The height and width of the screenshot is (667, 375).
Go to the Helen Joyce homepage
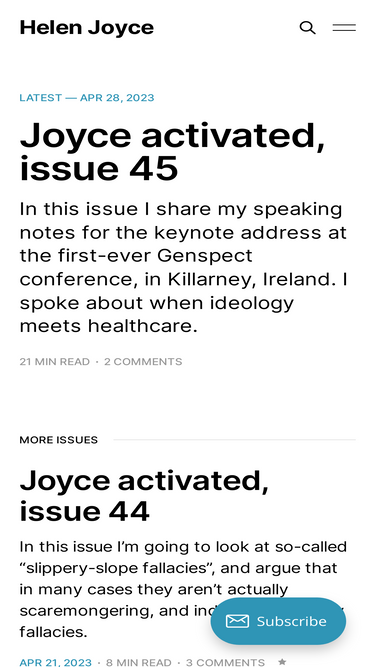click(x=87, y=28)
